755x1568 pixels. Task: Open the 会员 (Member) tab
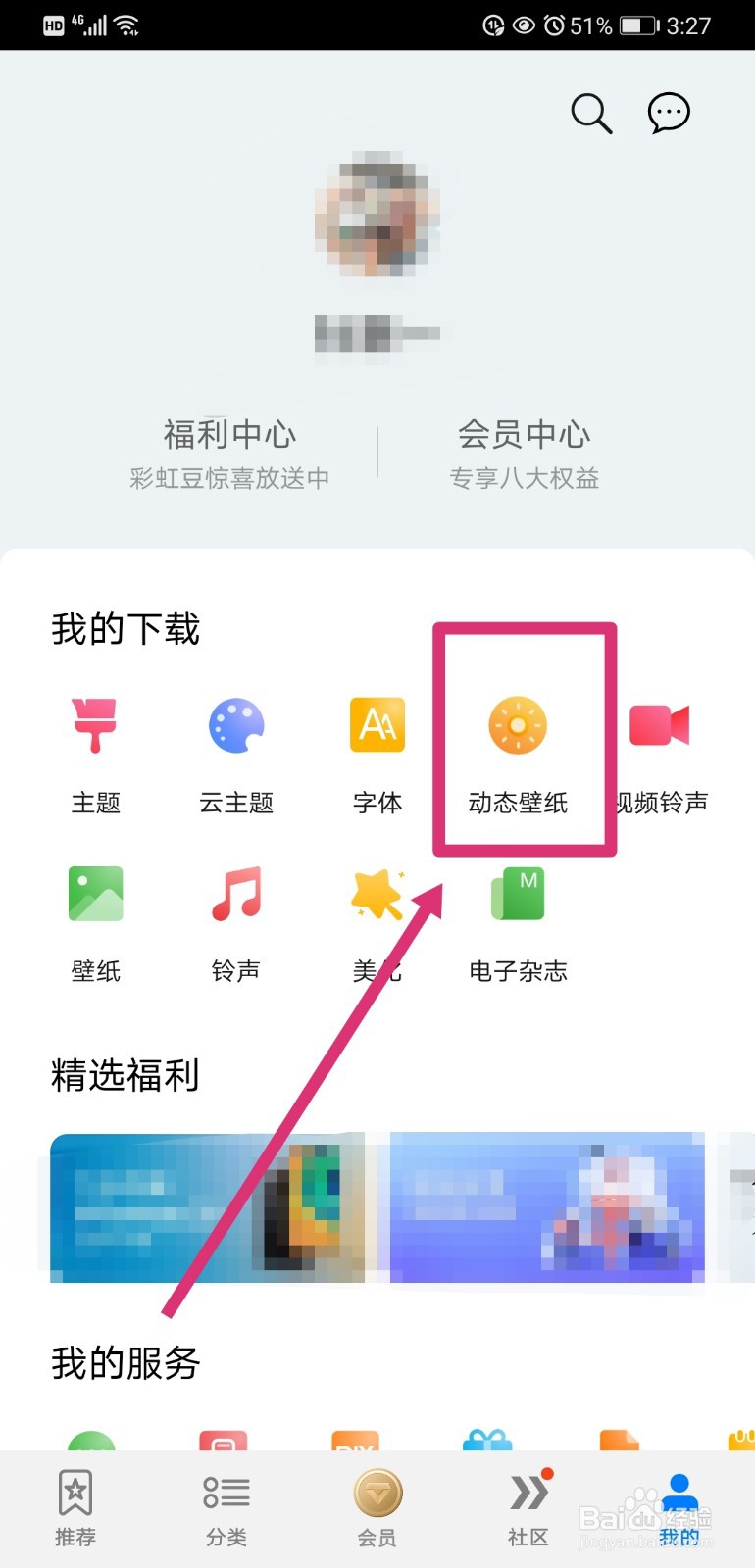[377, 1509]
